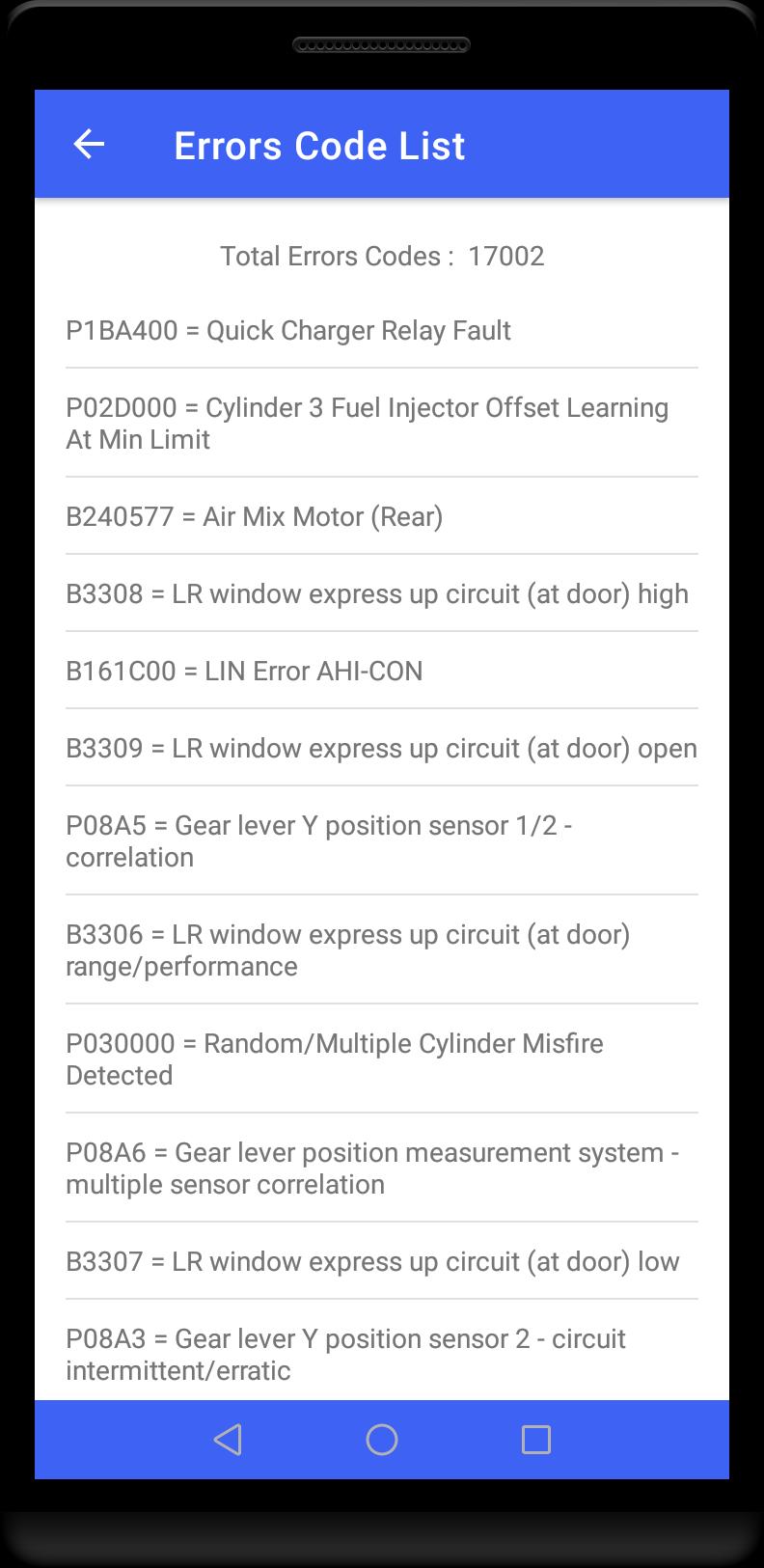764x1568 pixels.
Task: Tap the B3308 LR window circuit high row
Action: (x=382, y=593)
